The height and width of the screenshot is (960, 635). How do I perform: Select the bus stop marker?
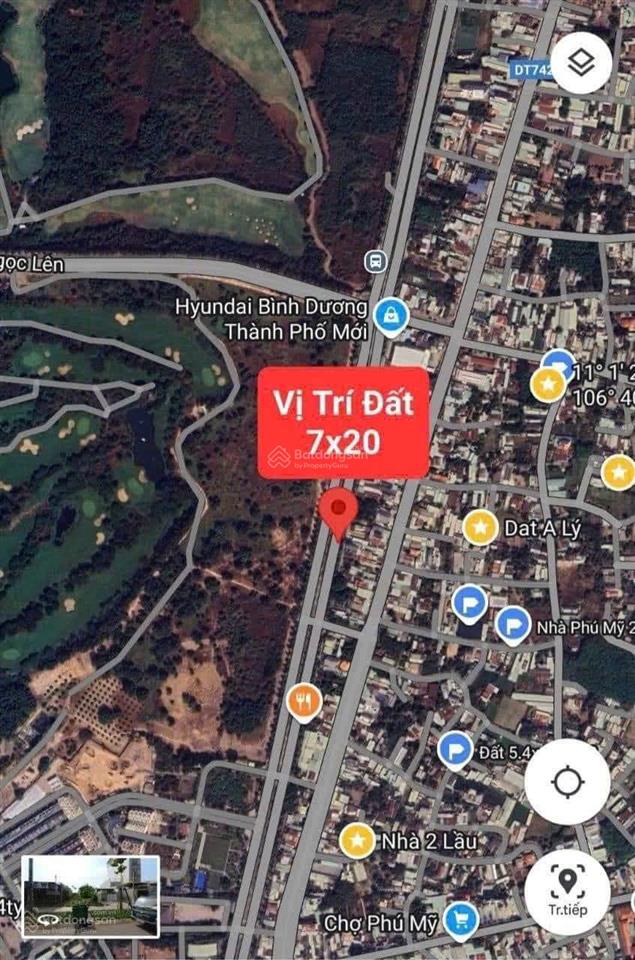point(375,260)
